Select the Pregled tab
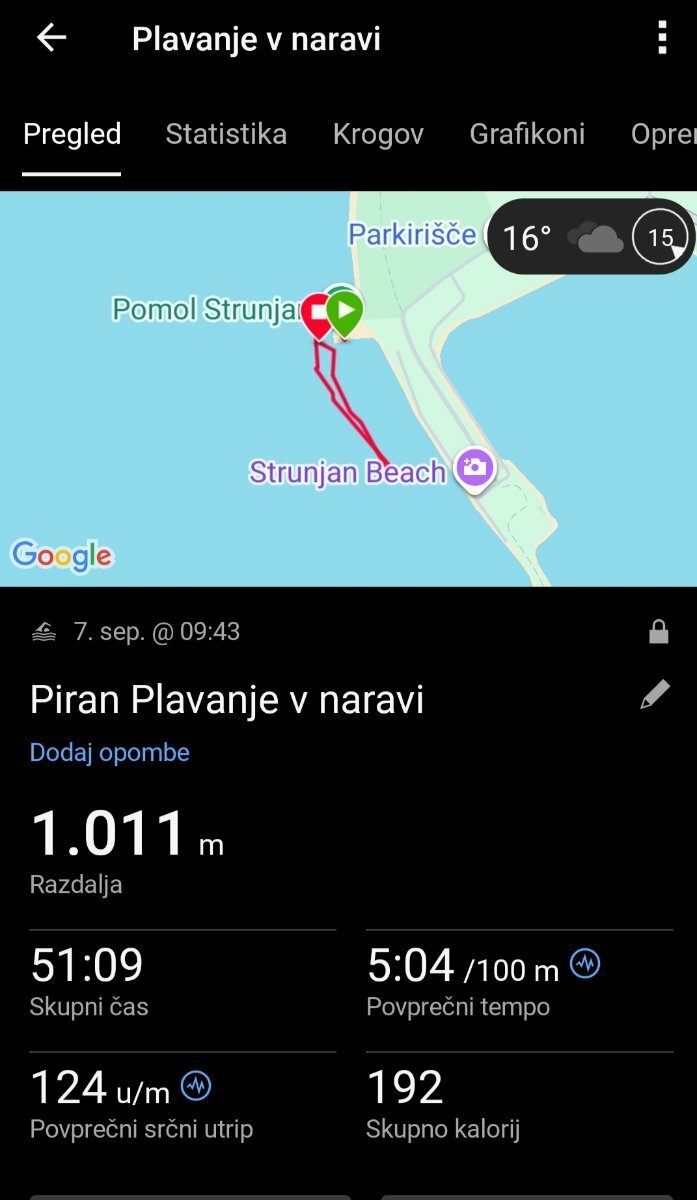The width and height of the screenshot is (697, 1200). [x=72, y=134]
